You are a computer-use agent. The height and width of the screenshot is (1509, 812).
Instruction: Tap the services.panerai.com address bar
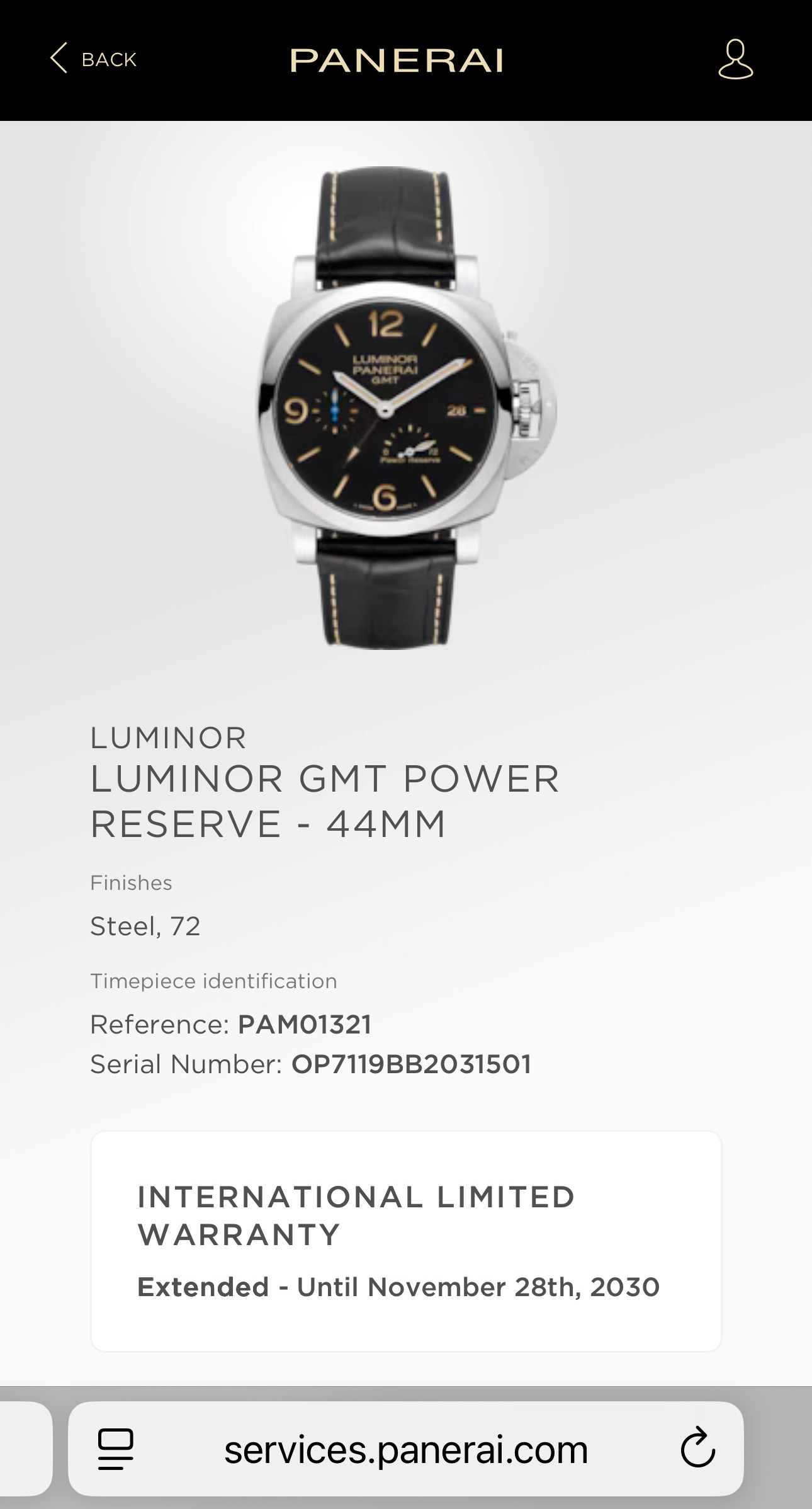coord(406,1449)
